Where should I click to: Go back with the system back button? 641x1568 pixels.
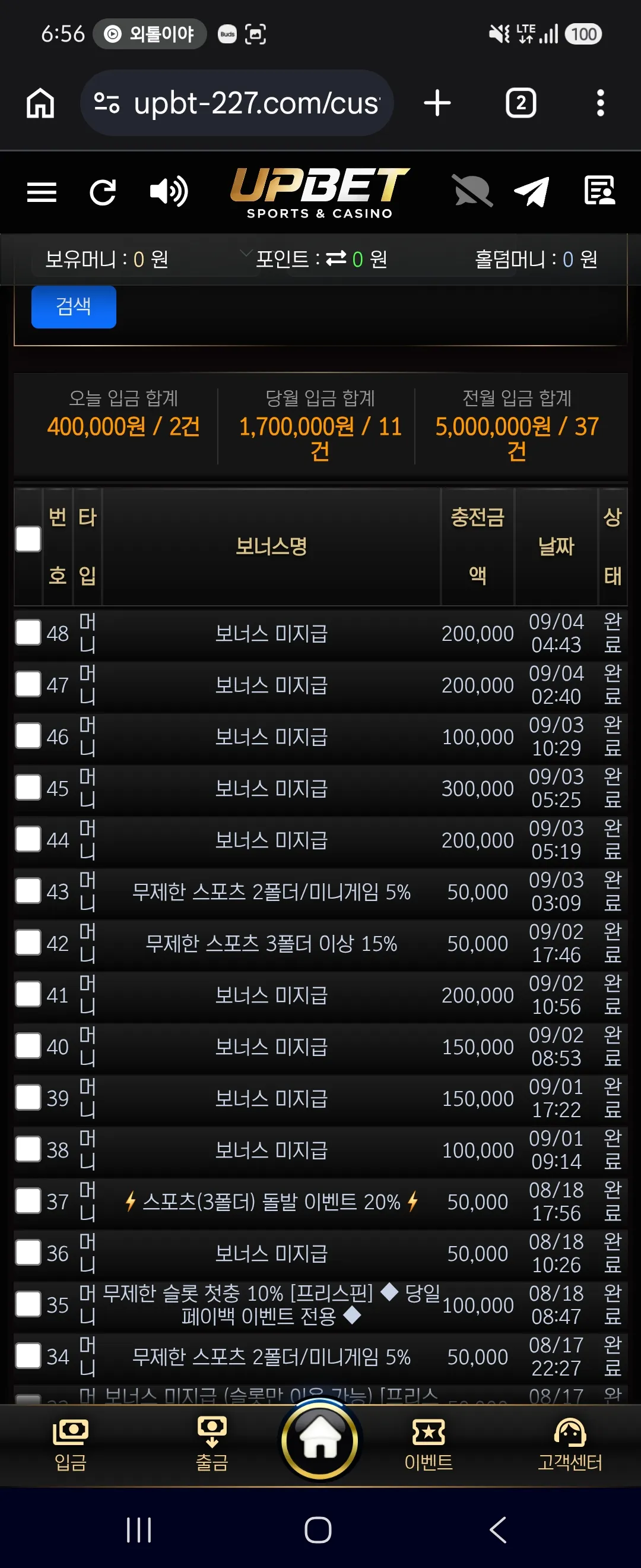[498, 1529]
